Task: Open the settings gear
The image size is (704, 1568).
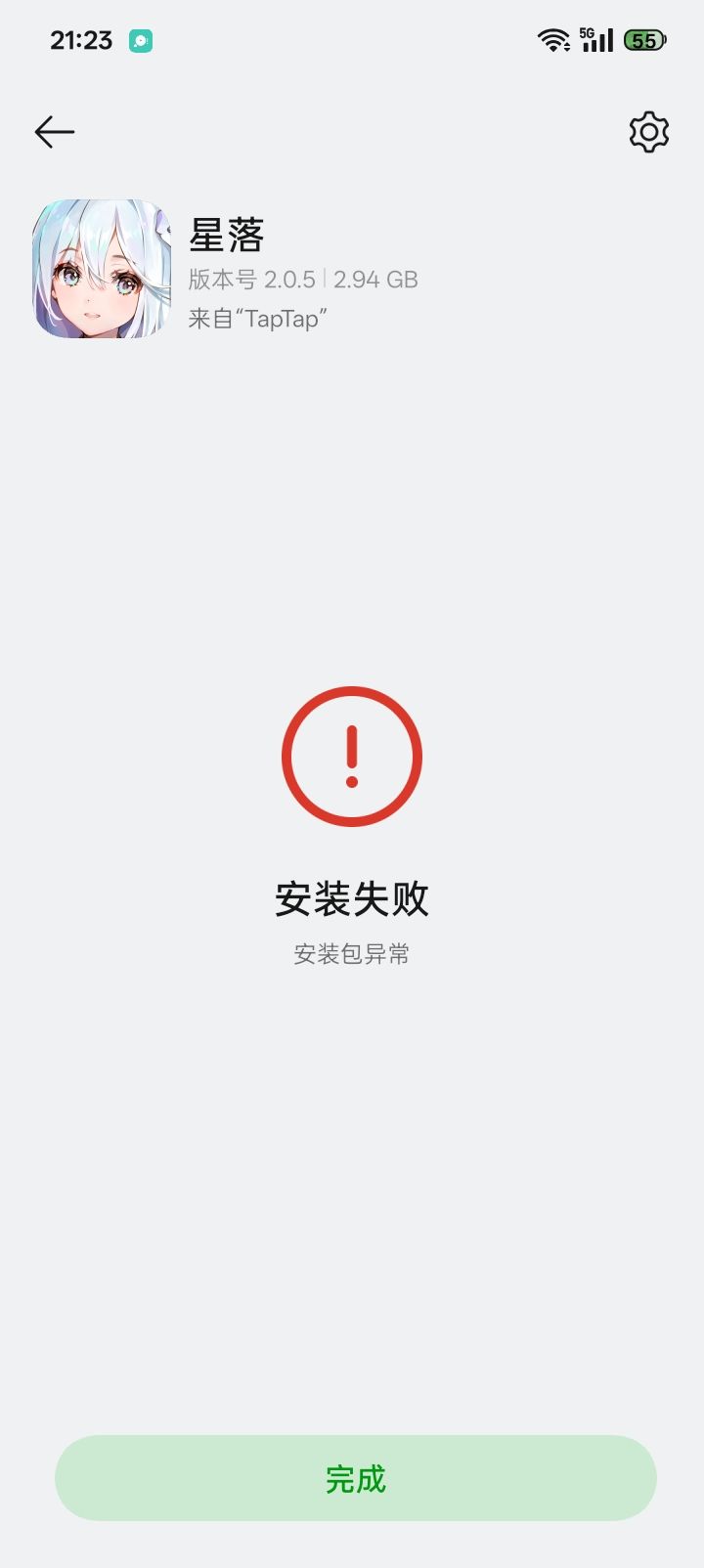Action: pos(647,131)
